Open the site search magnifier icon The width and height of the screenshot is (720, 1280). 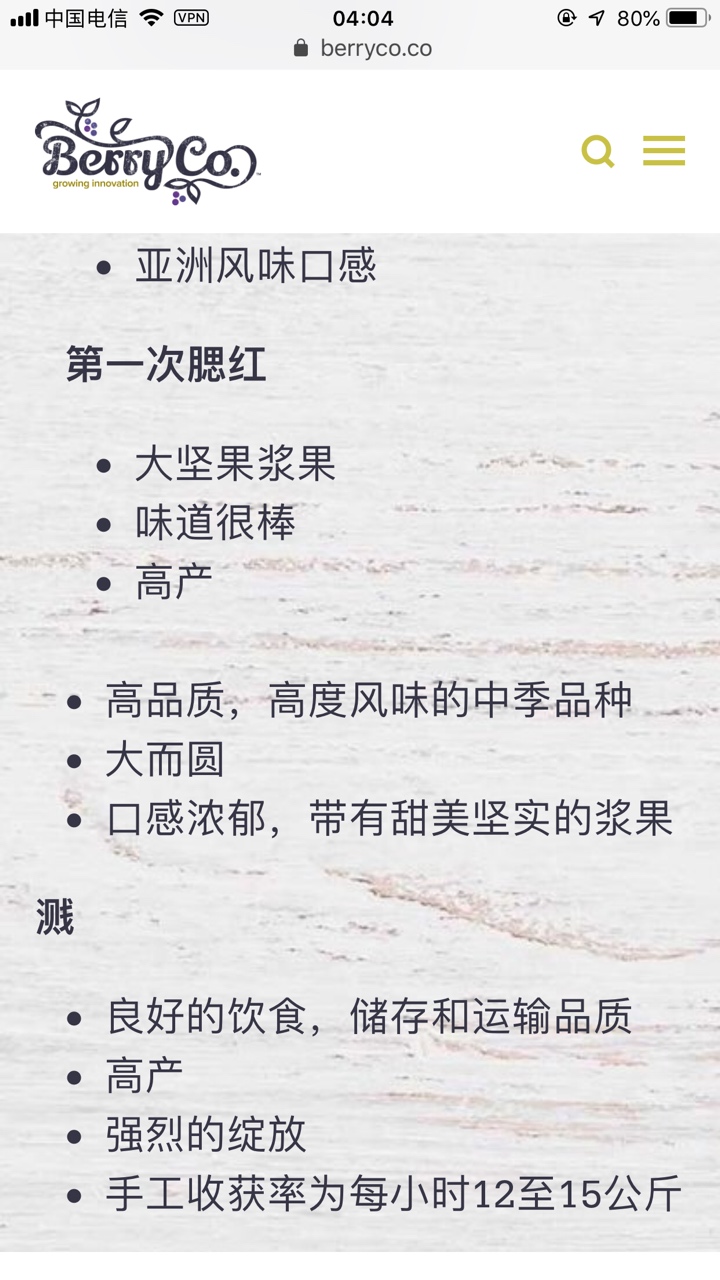point(598,151)
